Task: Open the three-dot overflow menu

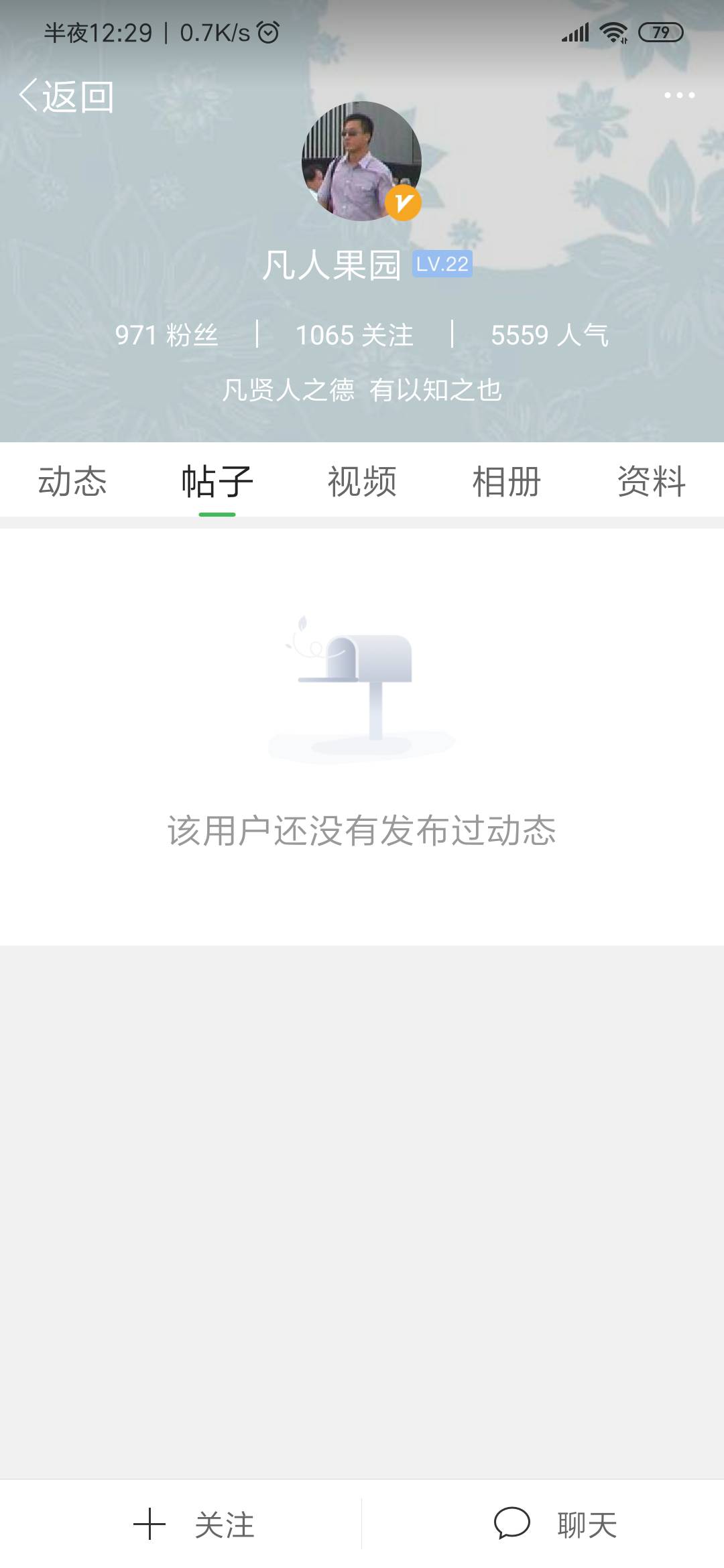Action: tap(679, 95)
